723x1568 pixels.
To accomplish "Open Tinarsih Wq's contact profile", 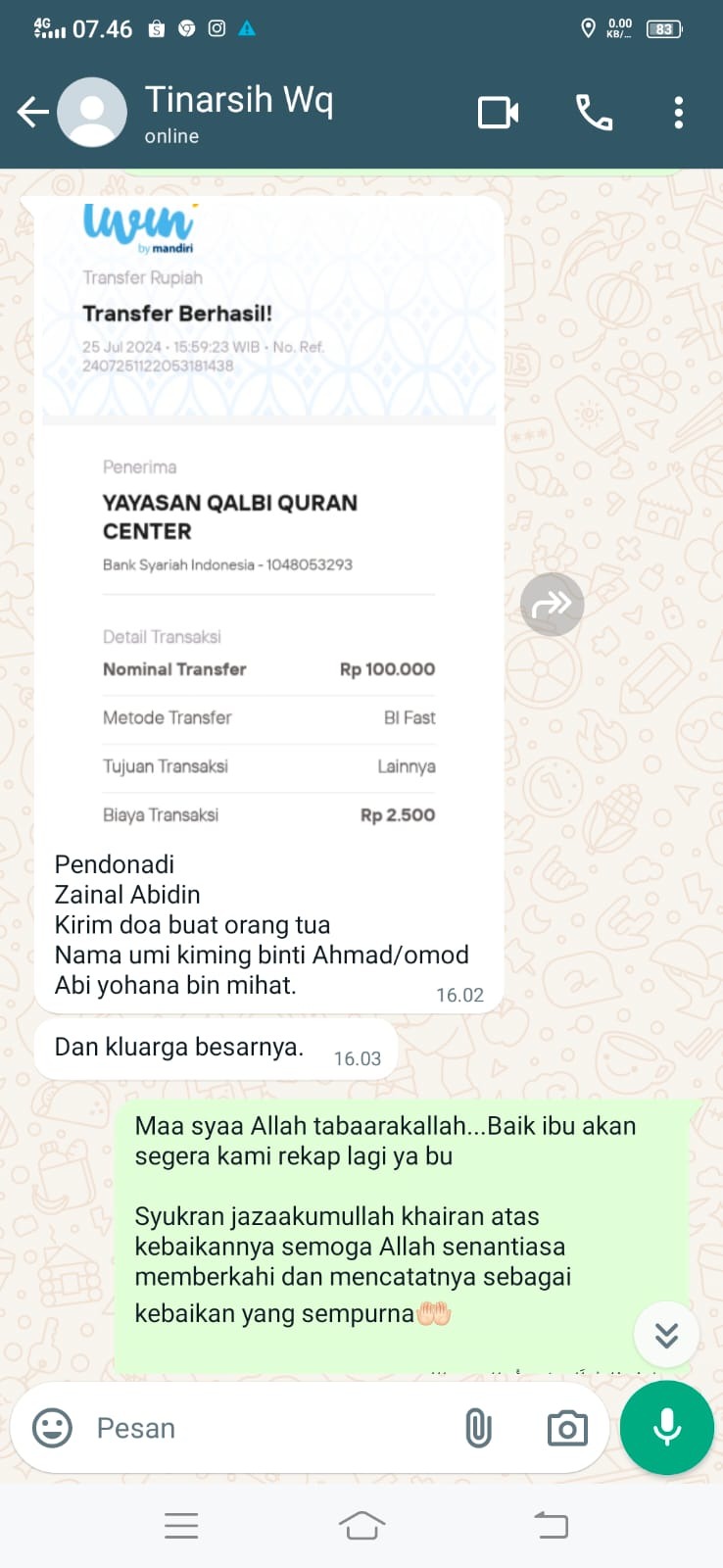I will [x=239, y=112].
